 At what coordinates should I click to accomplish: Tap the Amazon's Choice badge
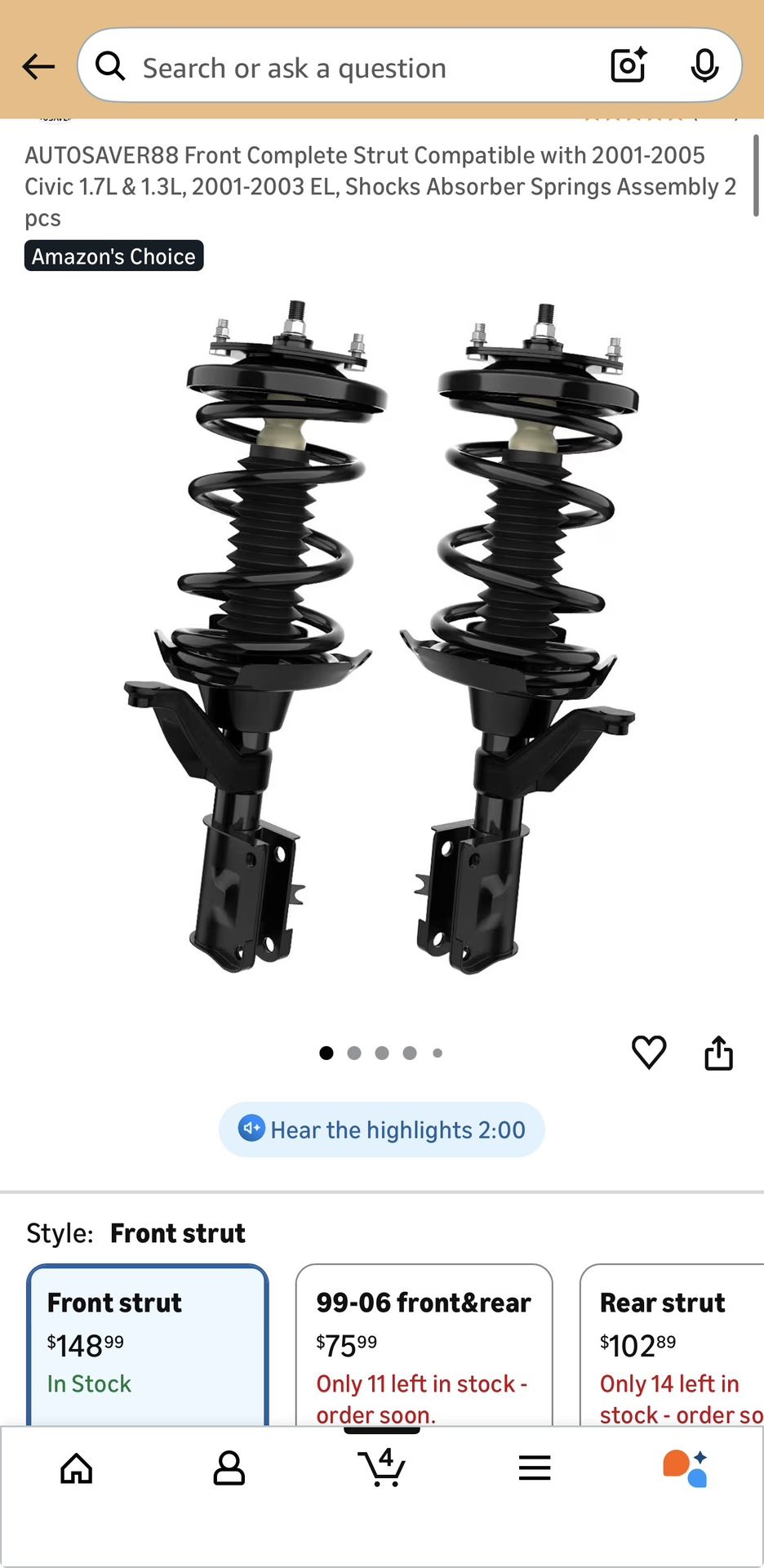(x=113, y=256)
